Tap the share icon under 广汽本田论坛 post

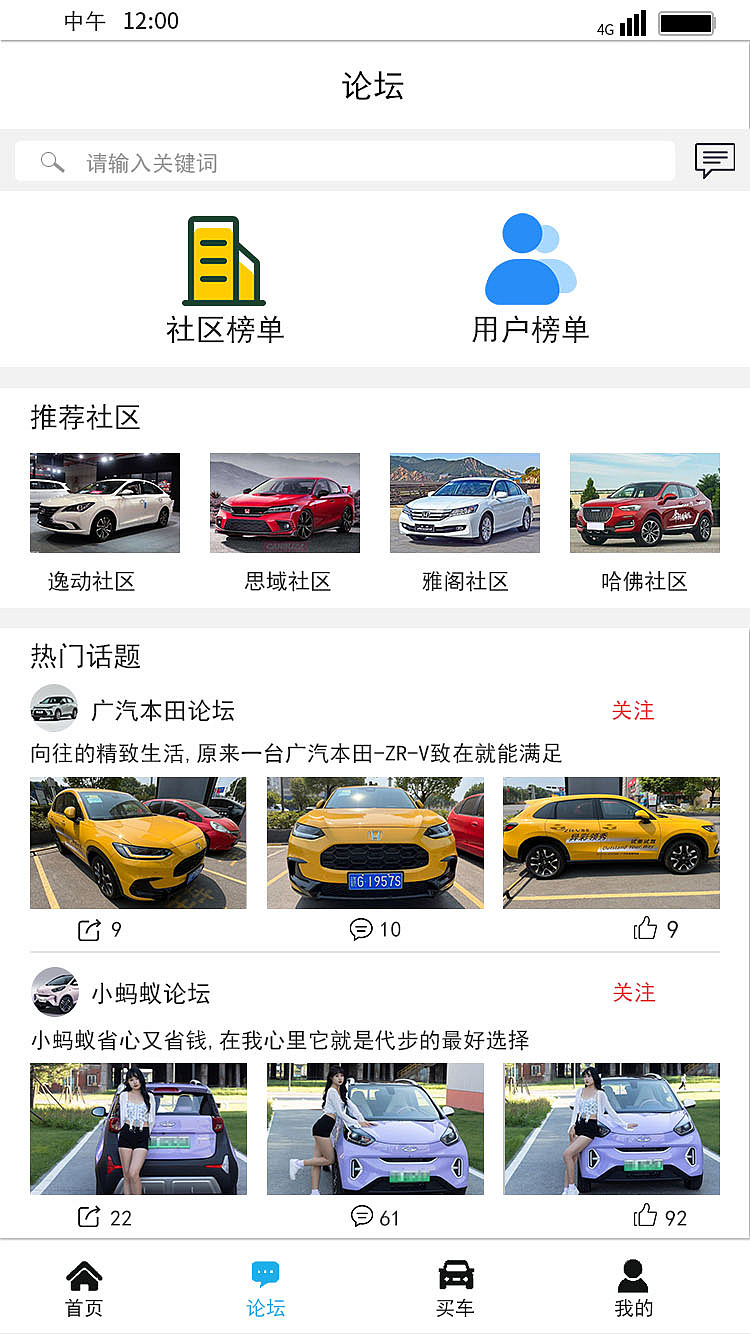coord(88,929)
